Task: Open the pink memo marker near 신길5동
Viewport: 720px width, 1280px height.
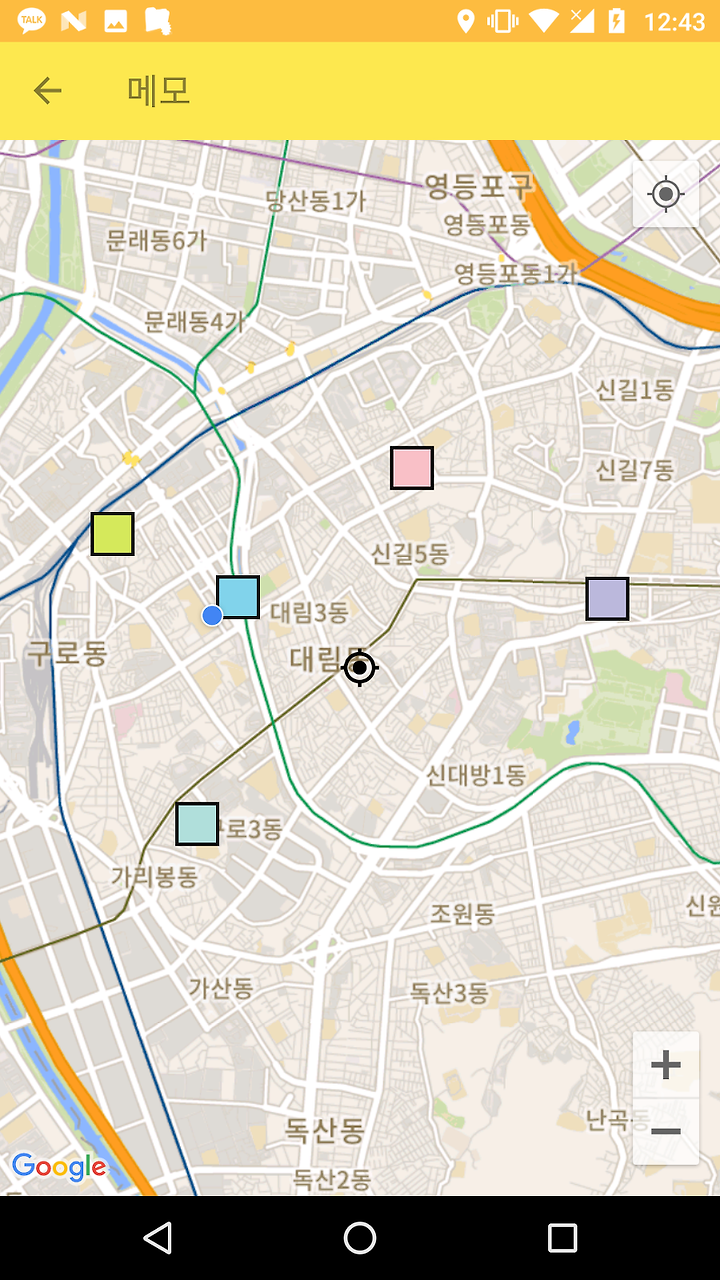Action: (x=412, y=468)
